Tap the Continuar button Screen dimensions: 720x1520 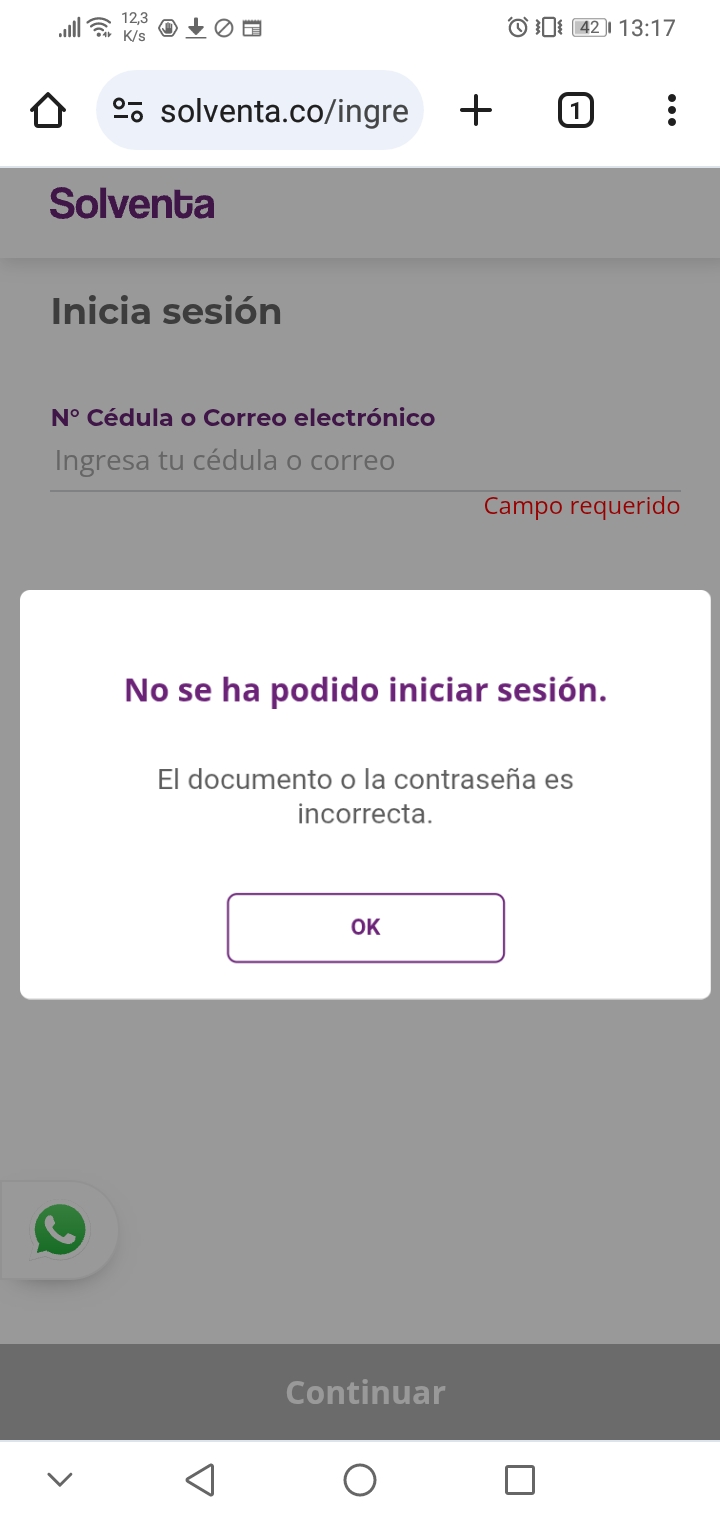pos(365,1392)
